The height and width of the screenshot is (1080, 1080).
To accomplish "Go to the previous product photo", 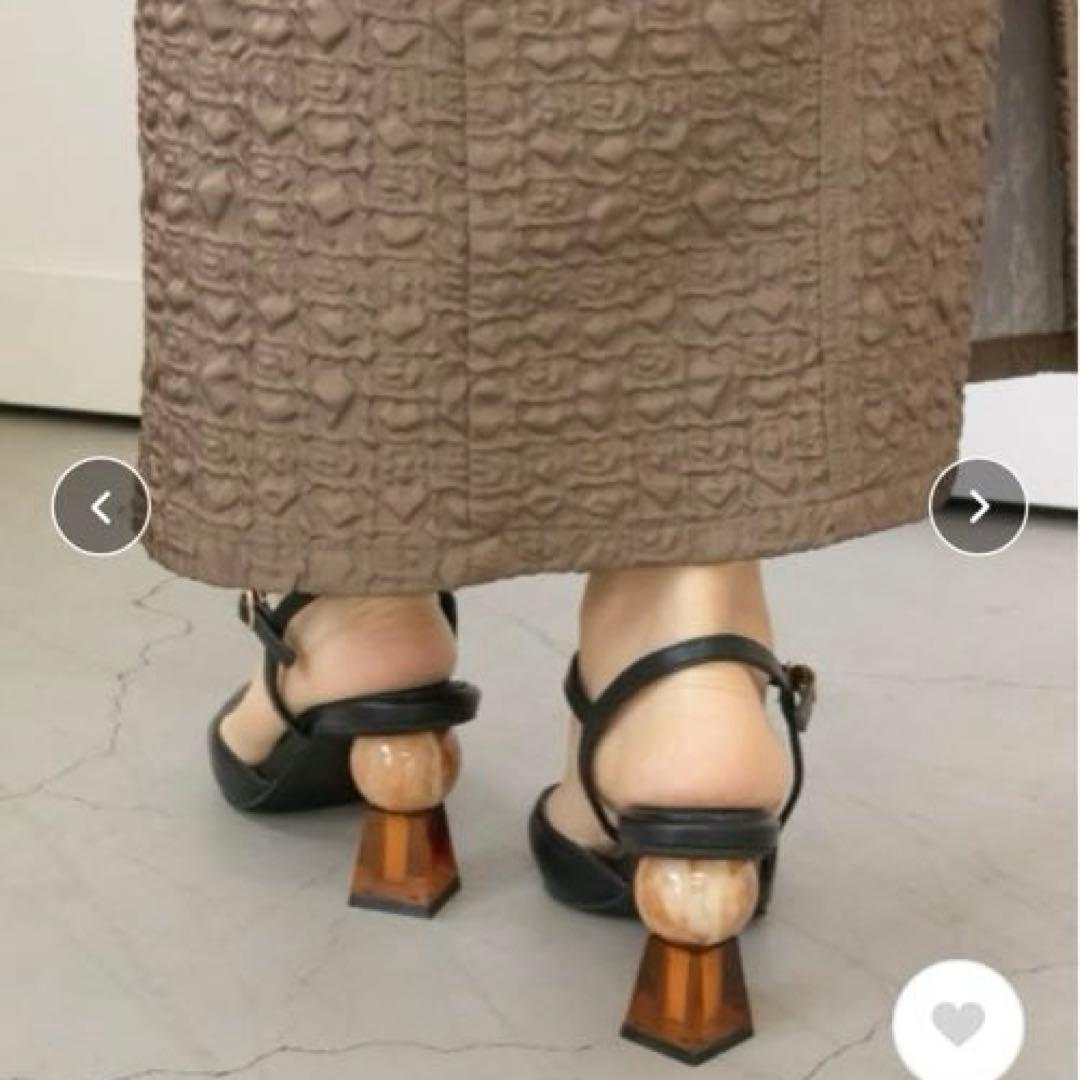I will (x=101, y=507).
